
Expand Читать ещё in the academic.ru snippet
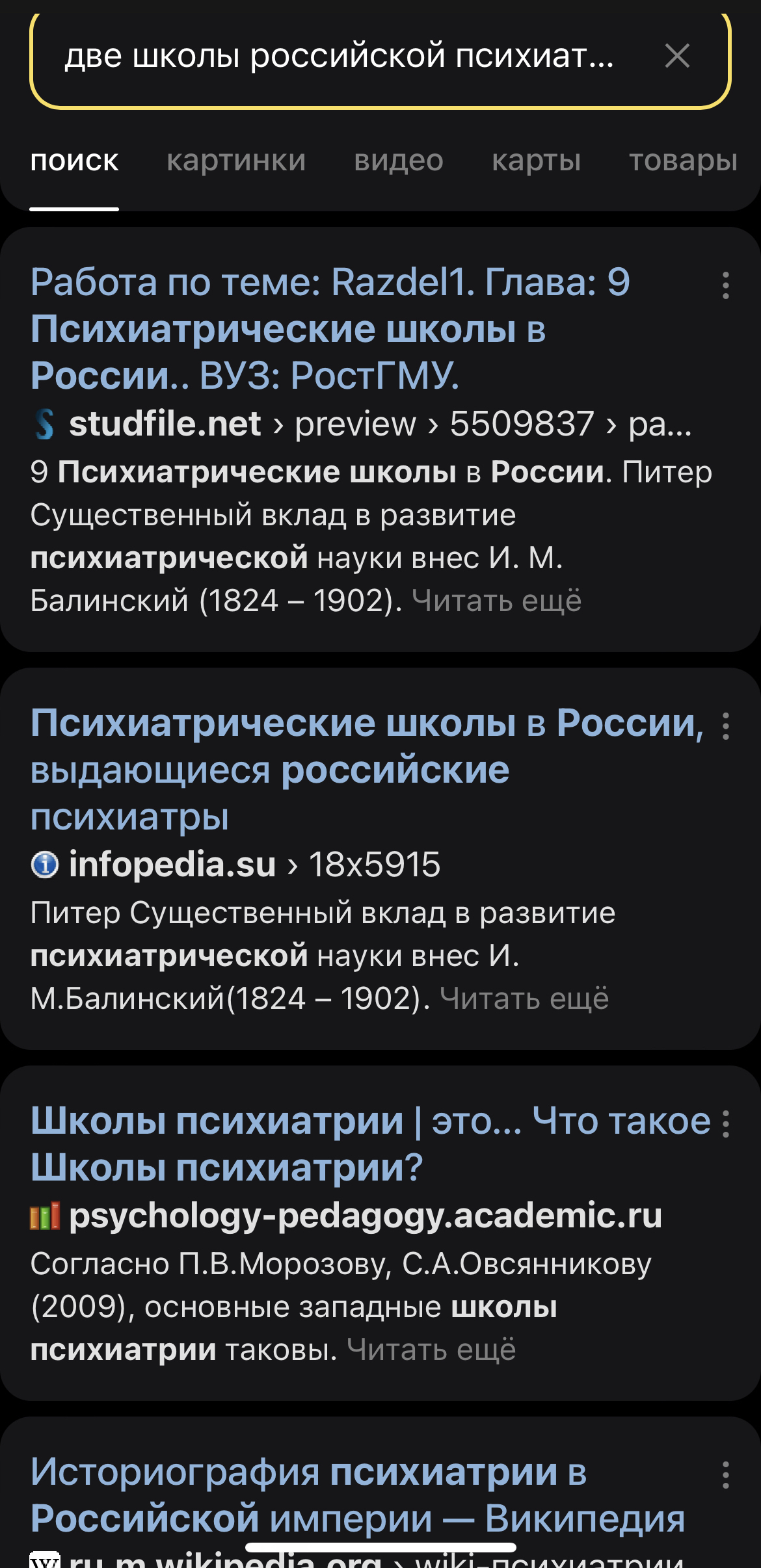(x=431, y=1350)
